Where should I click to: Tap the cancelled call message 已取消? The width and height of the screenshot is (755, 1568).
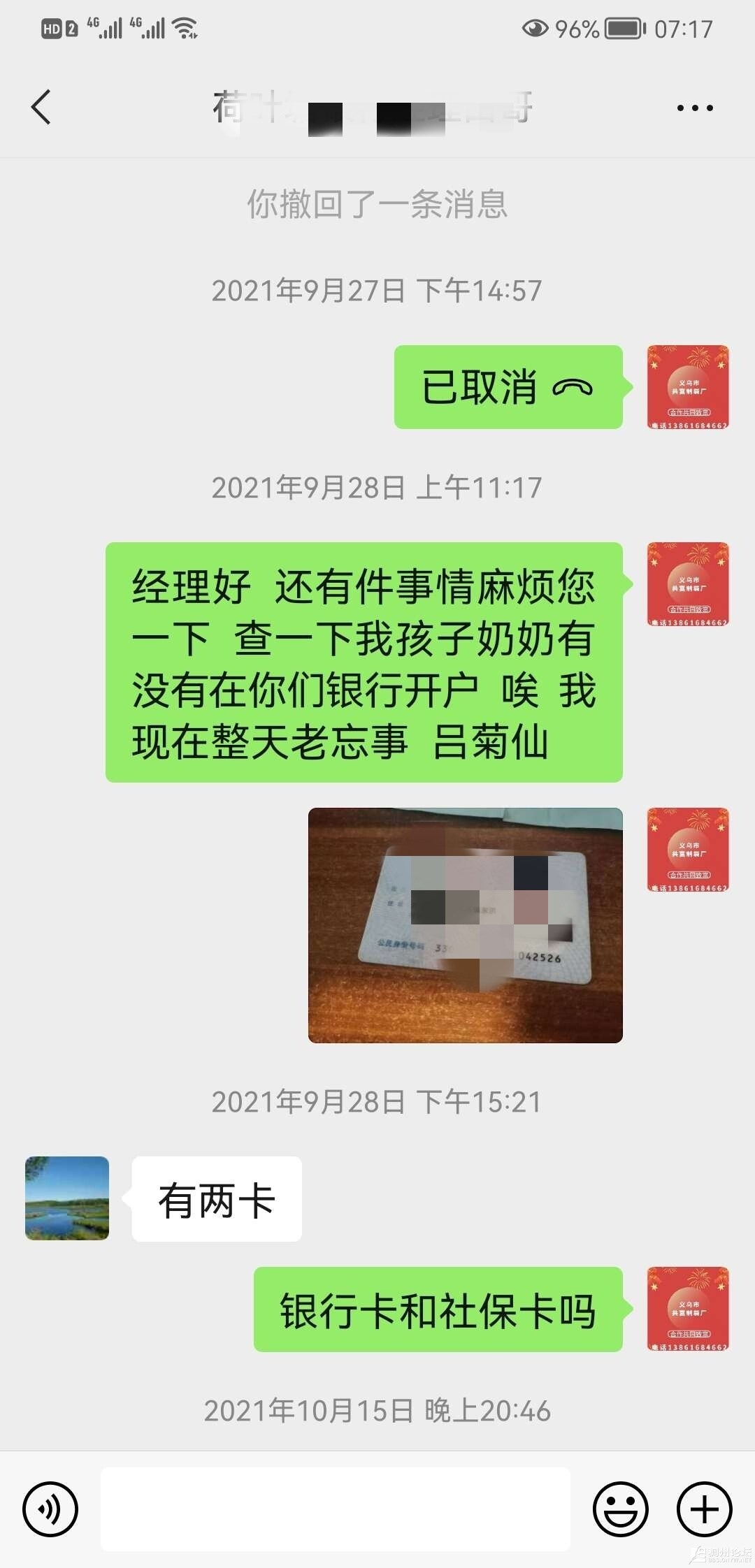(x=508, y=387)
